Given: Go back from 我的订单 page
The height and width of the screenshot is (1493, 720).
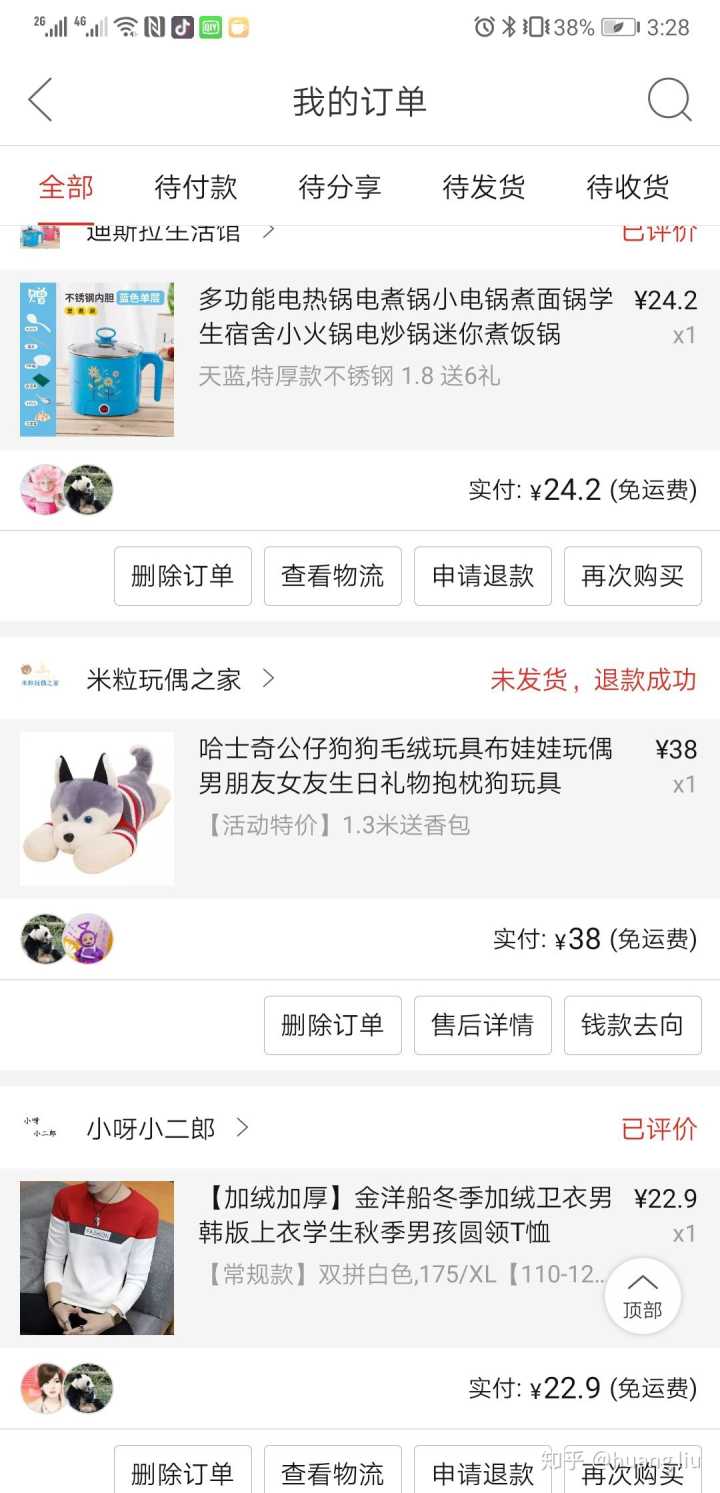Looking at the screenshot, I should [40, 100].
